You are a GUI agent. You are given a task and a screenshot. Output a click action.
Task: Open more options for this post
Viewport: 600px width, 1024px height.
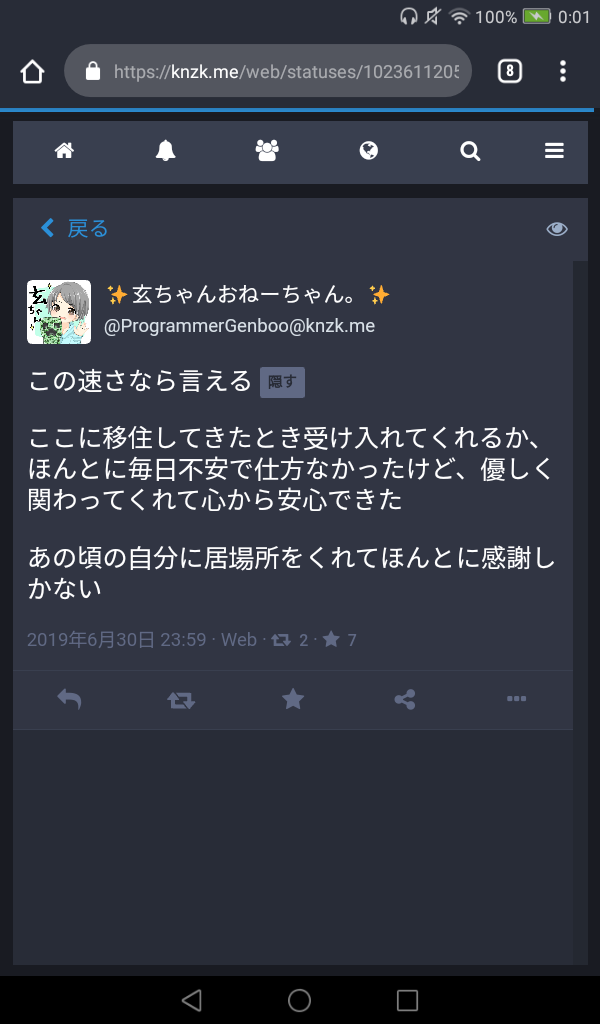(x=516, y=699)
